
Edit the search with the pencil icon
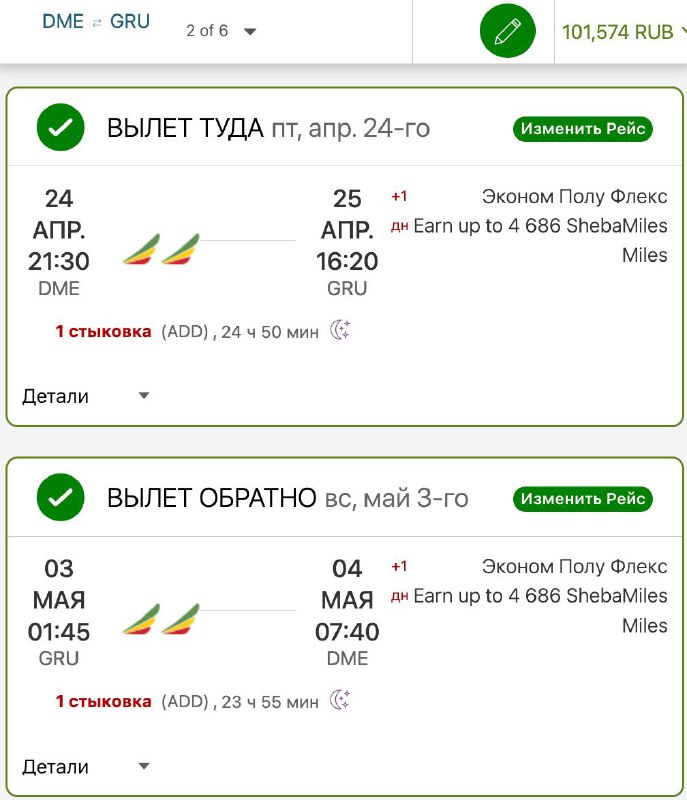[x=508, y=31]
